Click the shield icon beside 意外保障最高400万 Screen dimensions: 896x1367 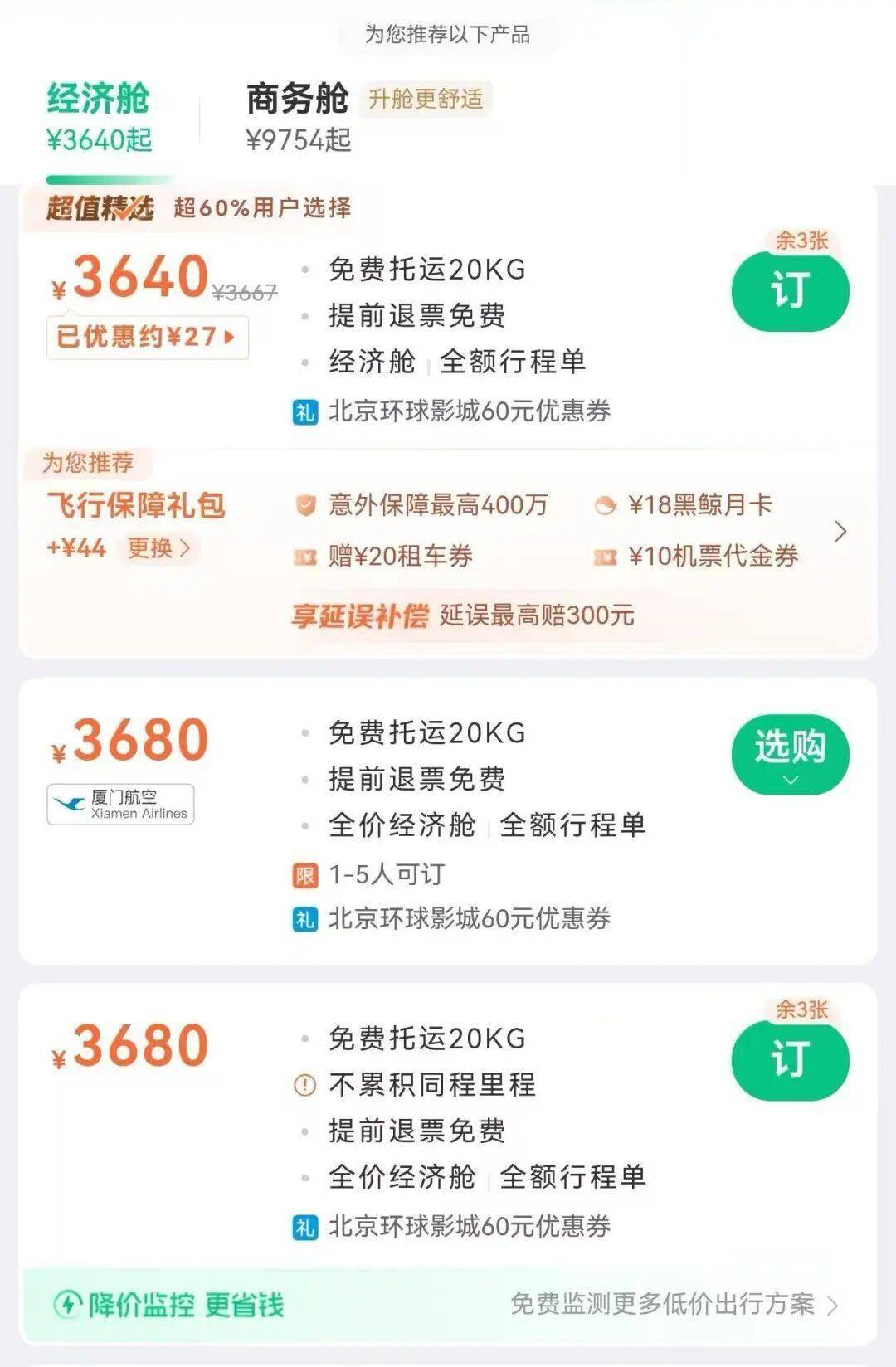(305, 507)
